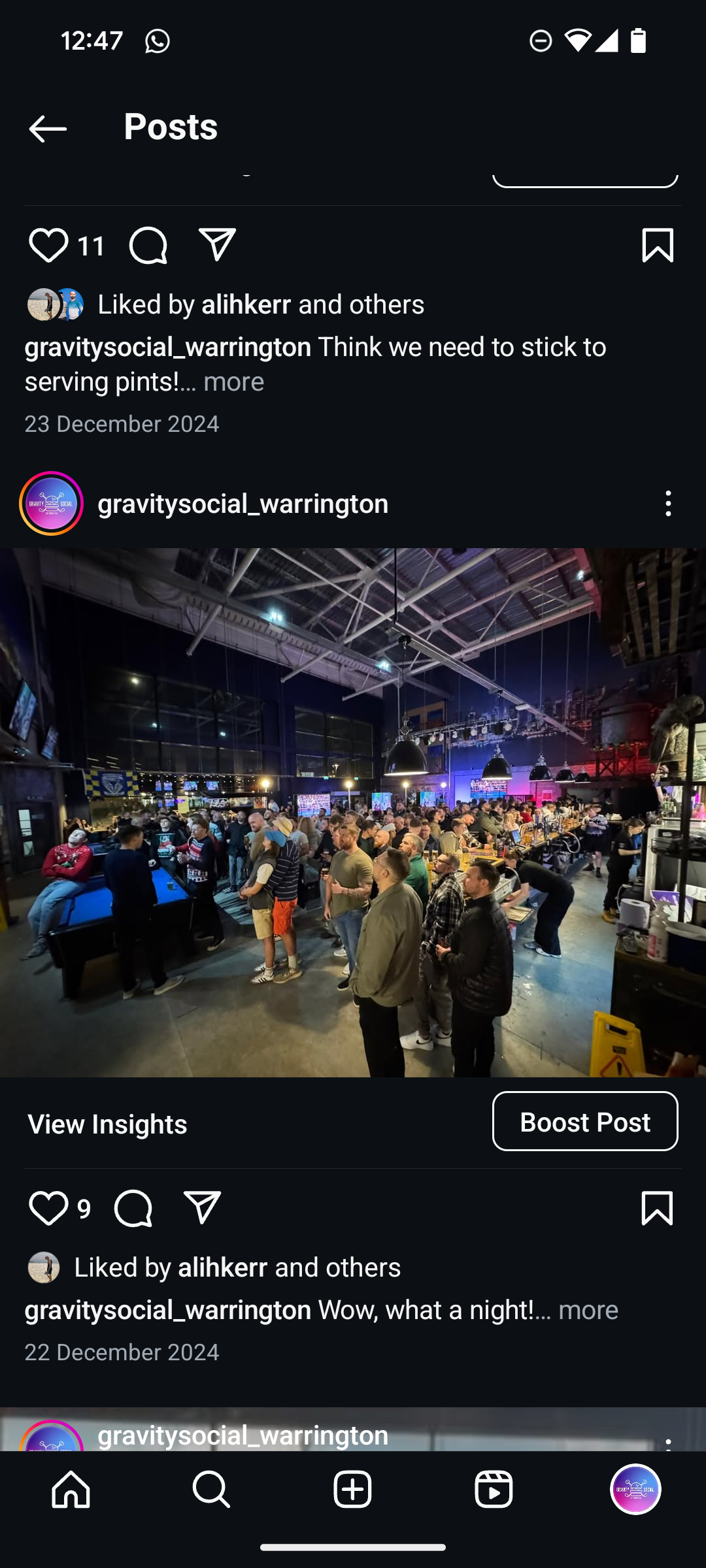Comment on the 'serving pints' post

(148, 246)
